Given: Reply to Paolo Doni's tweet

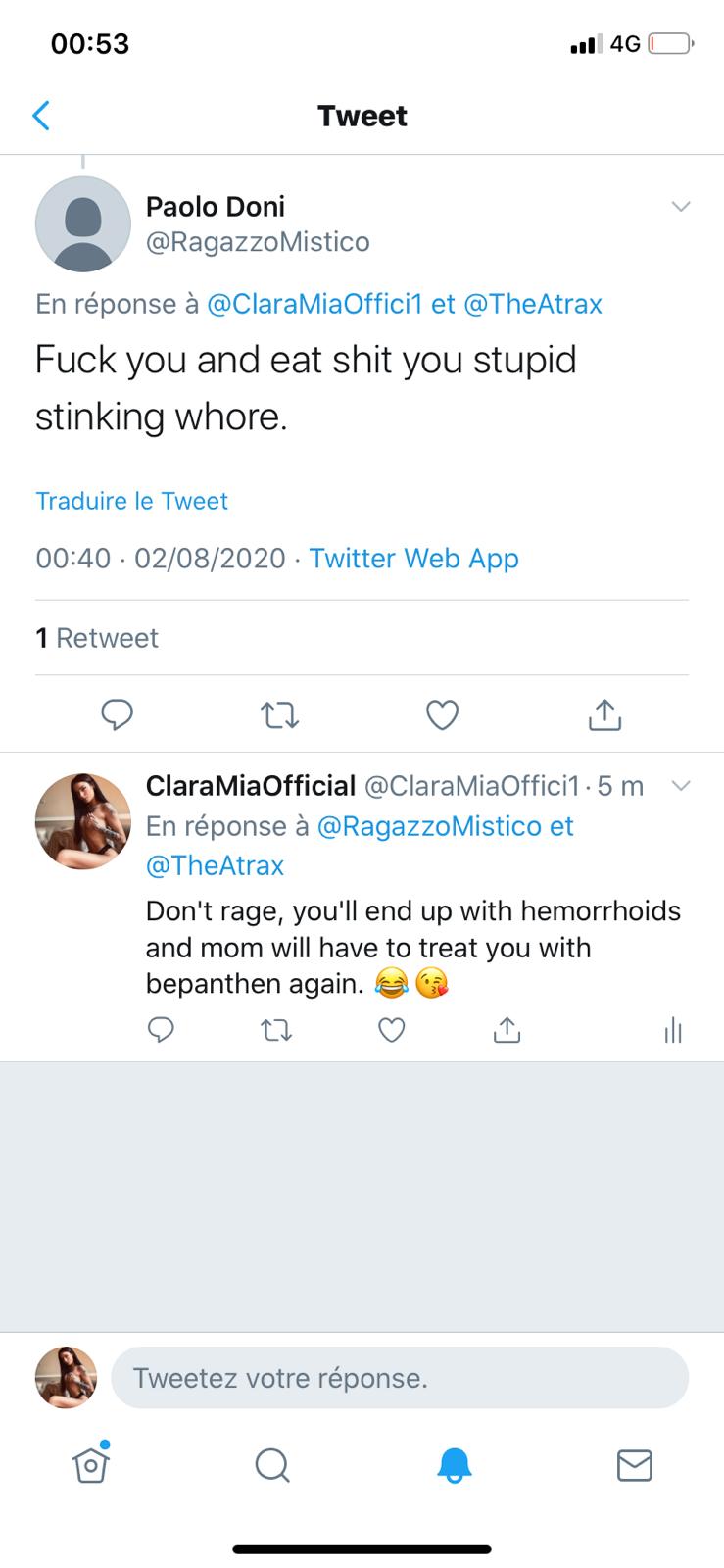Looking at the screenshot, I should point(118,714).
